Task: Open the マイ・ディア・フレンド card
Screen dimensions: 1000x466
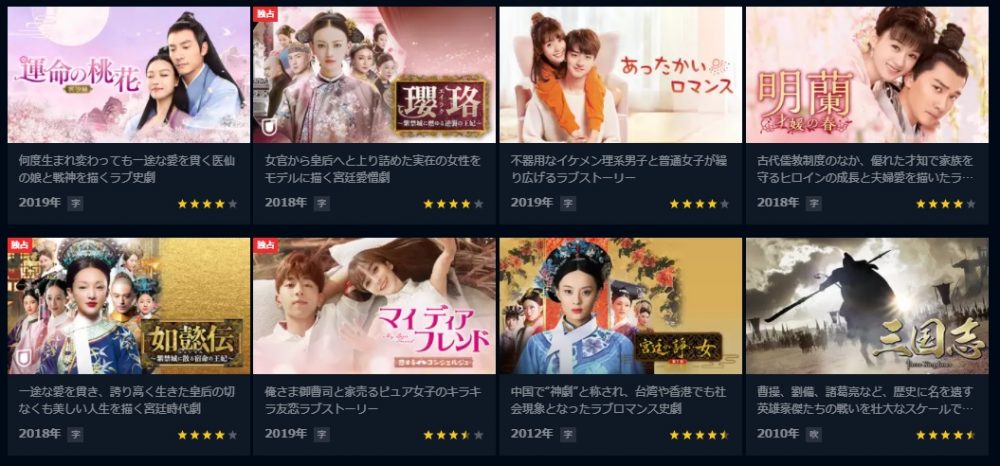Action: (374, 306)
